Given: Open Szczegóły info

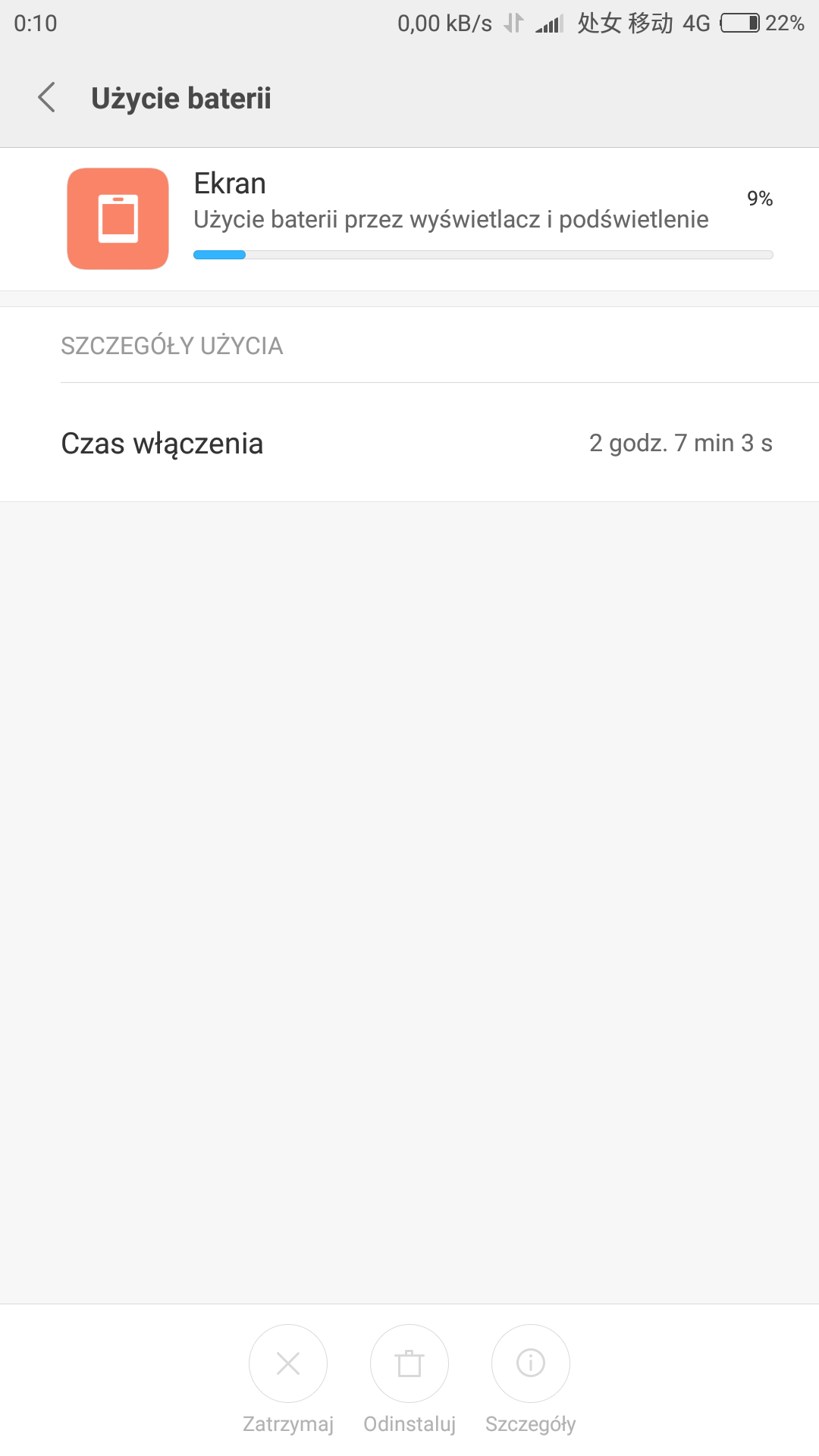Looking at the screenshot, I should pyautogui.click(x=531, y=1363).
